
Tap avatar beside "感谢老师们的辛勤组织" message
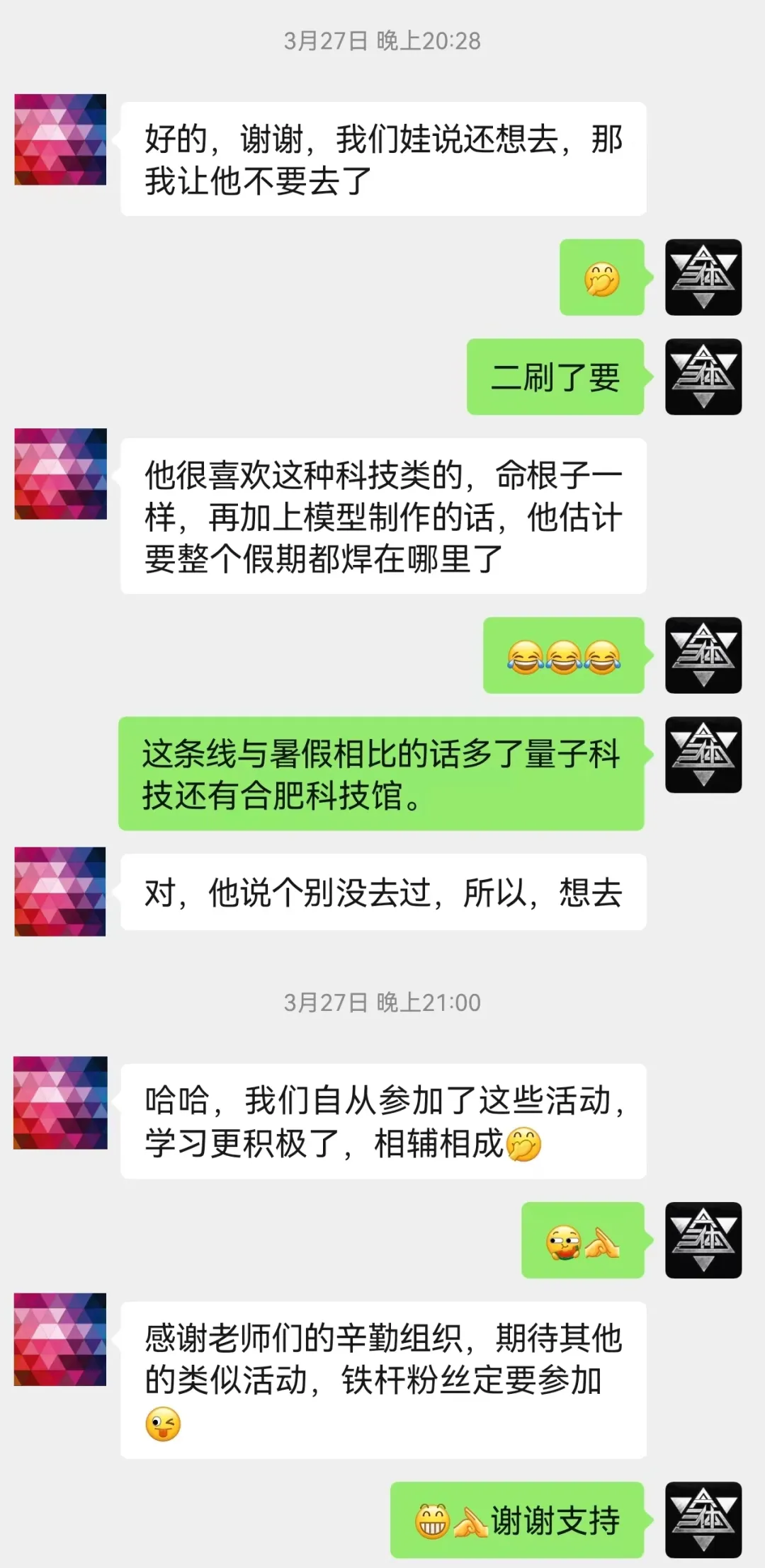point(60,1339)
